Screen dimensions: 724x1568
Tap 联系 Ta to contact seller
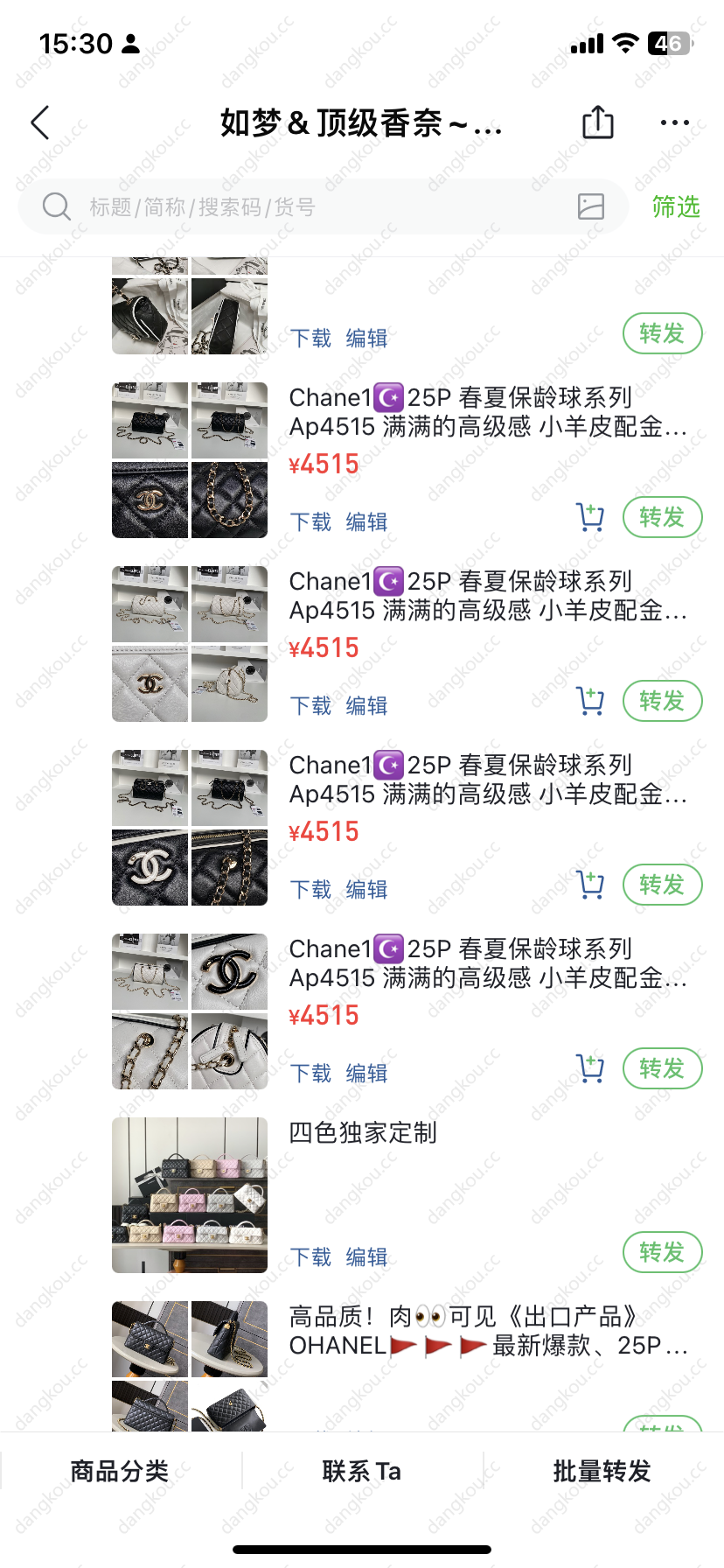coord(362,1471)
